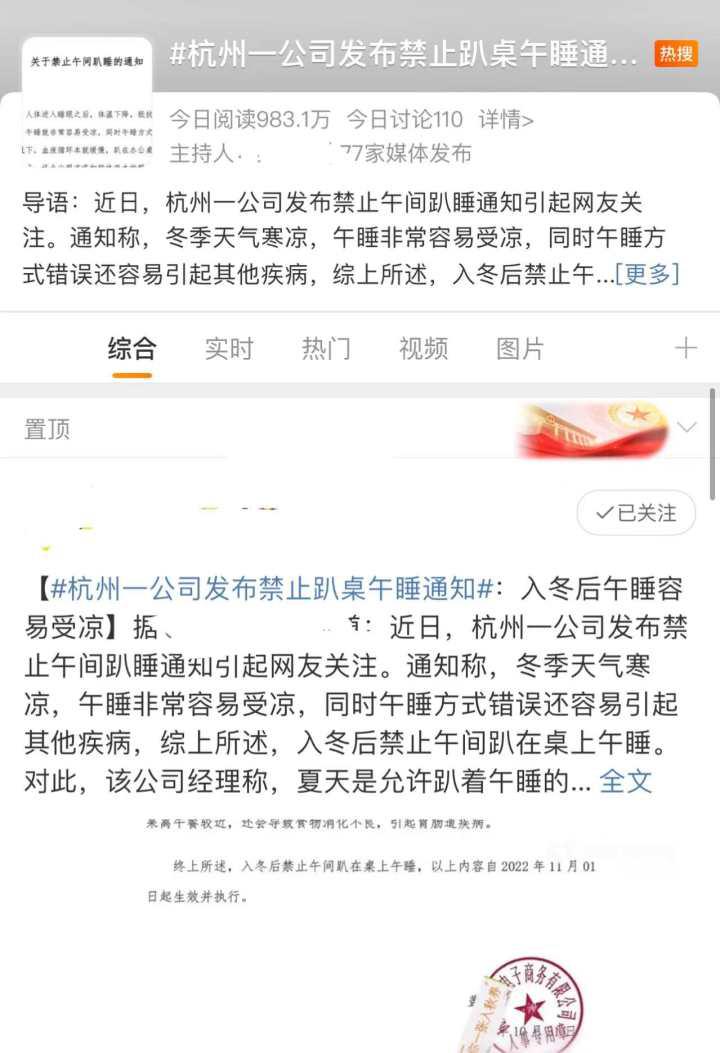Open the topic cover thumbnail
The height and width of the screenshot is (1053, 720).
tap(86, 102)
